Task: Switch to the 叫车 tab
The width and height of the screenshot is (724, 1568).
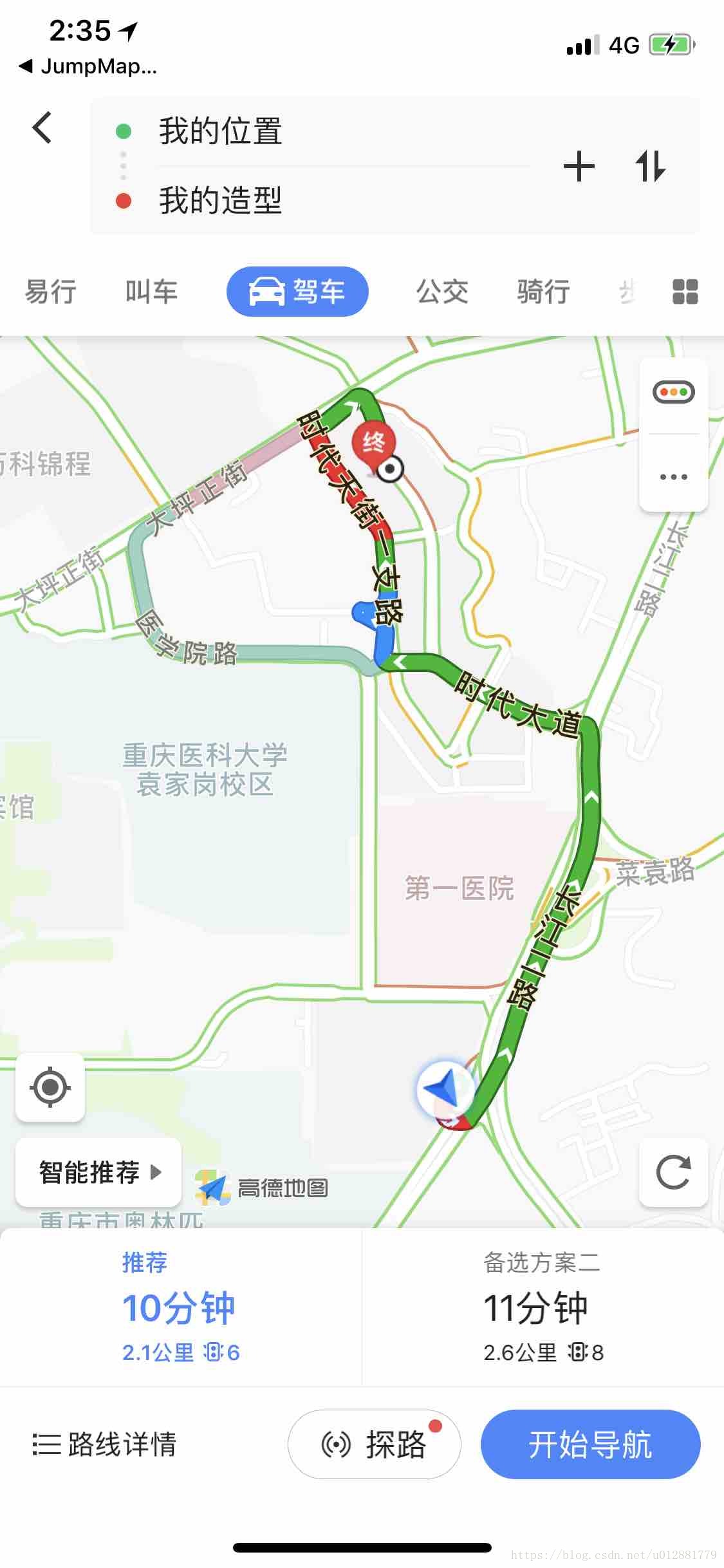Action: point(151,292)
